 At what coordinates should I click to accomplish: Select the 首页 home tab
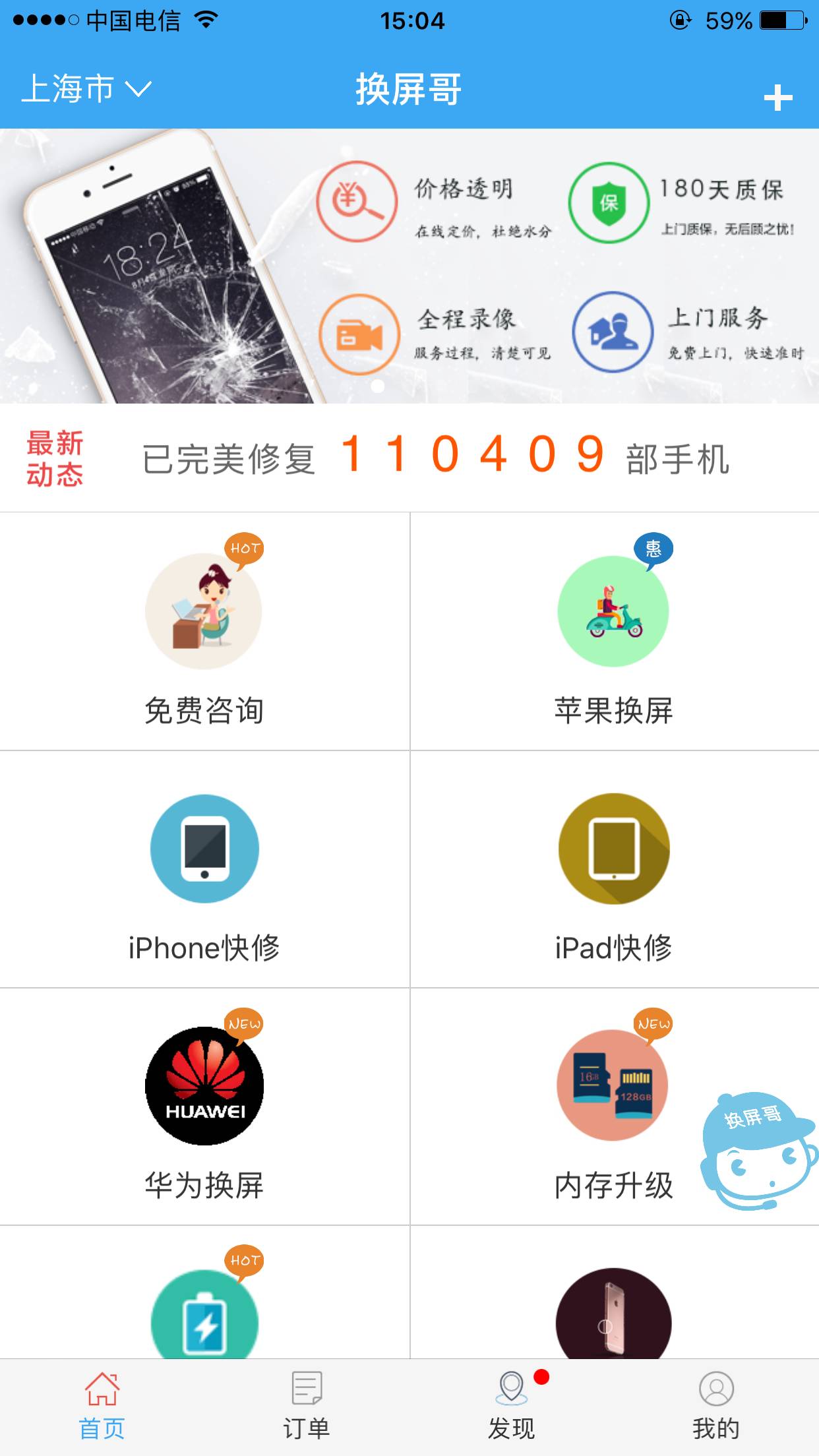click(102, 1406)
